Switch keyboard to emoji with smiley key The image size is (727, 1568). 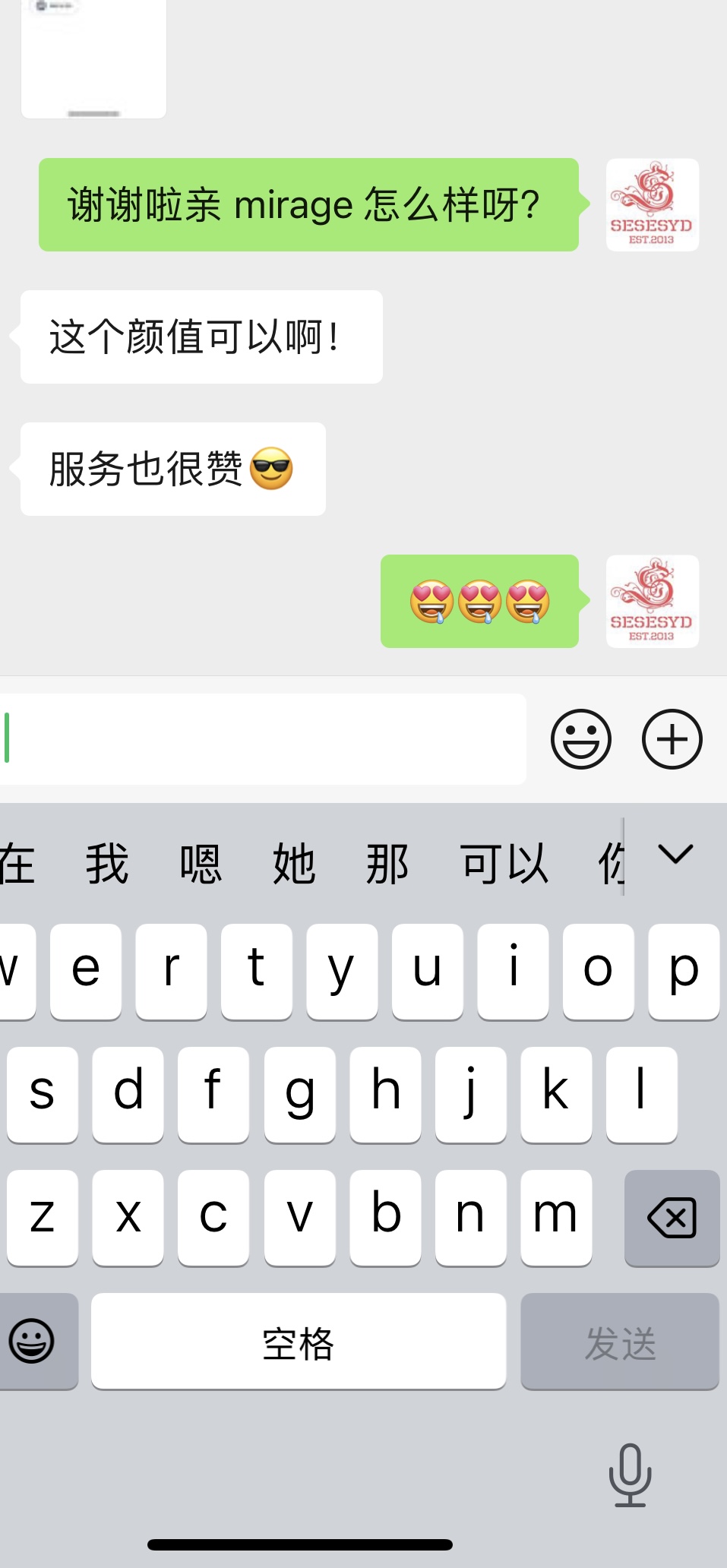(x=32, y=1342)
